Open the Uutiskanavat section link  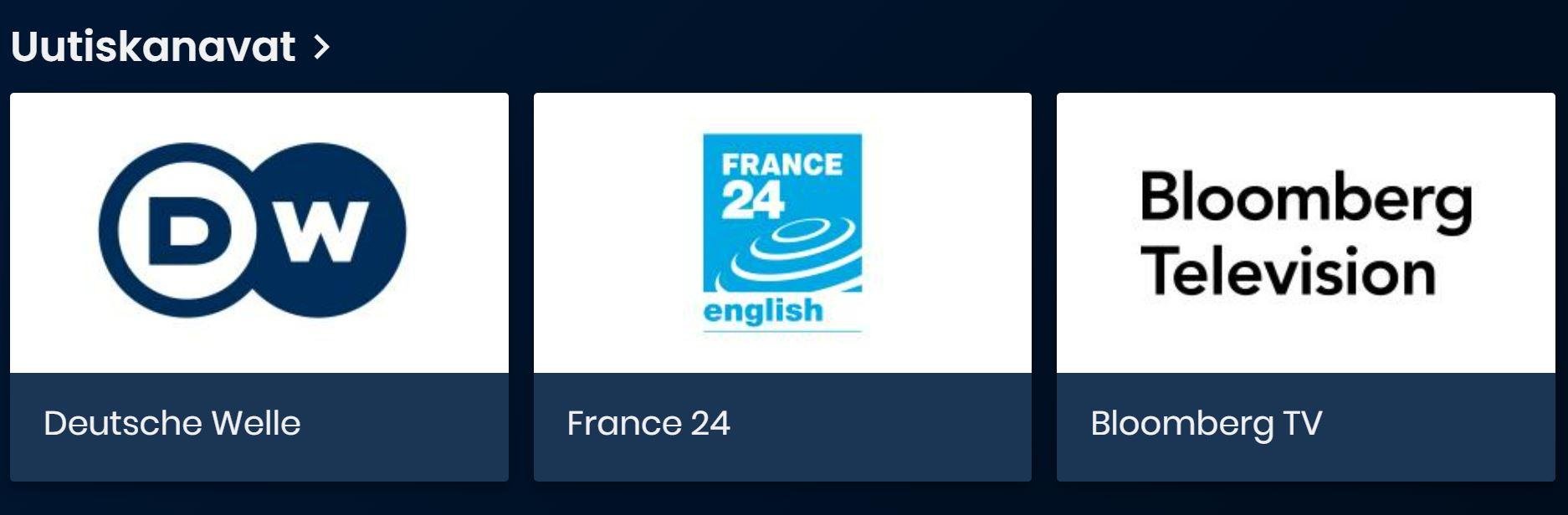pyautogui.click(x=170, y=47)
